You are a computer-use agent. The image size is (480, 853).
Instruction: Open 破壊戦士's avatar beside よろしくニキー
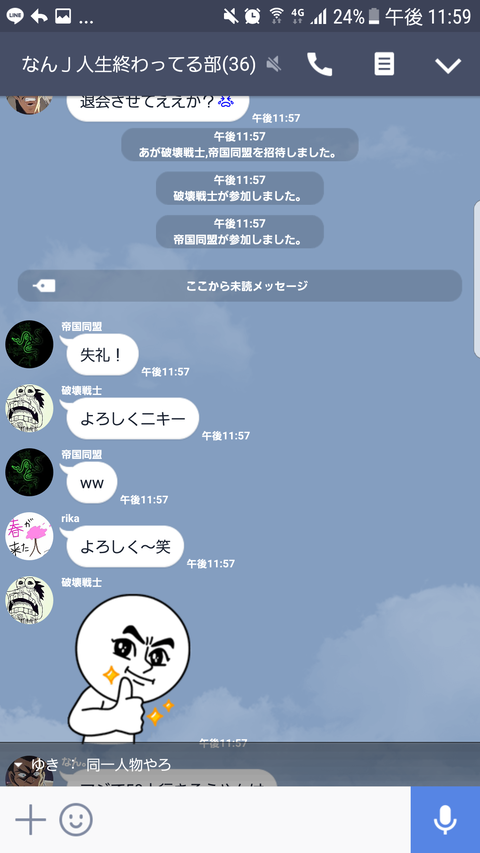click(x=29, y=408)
